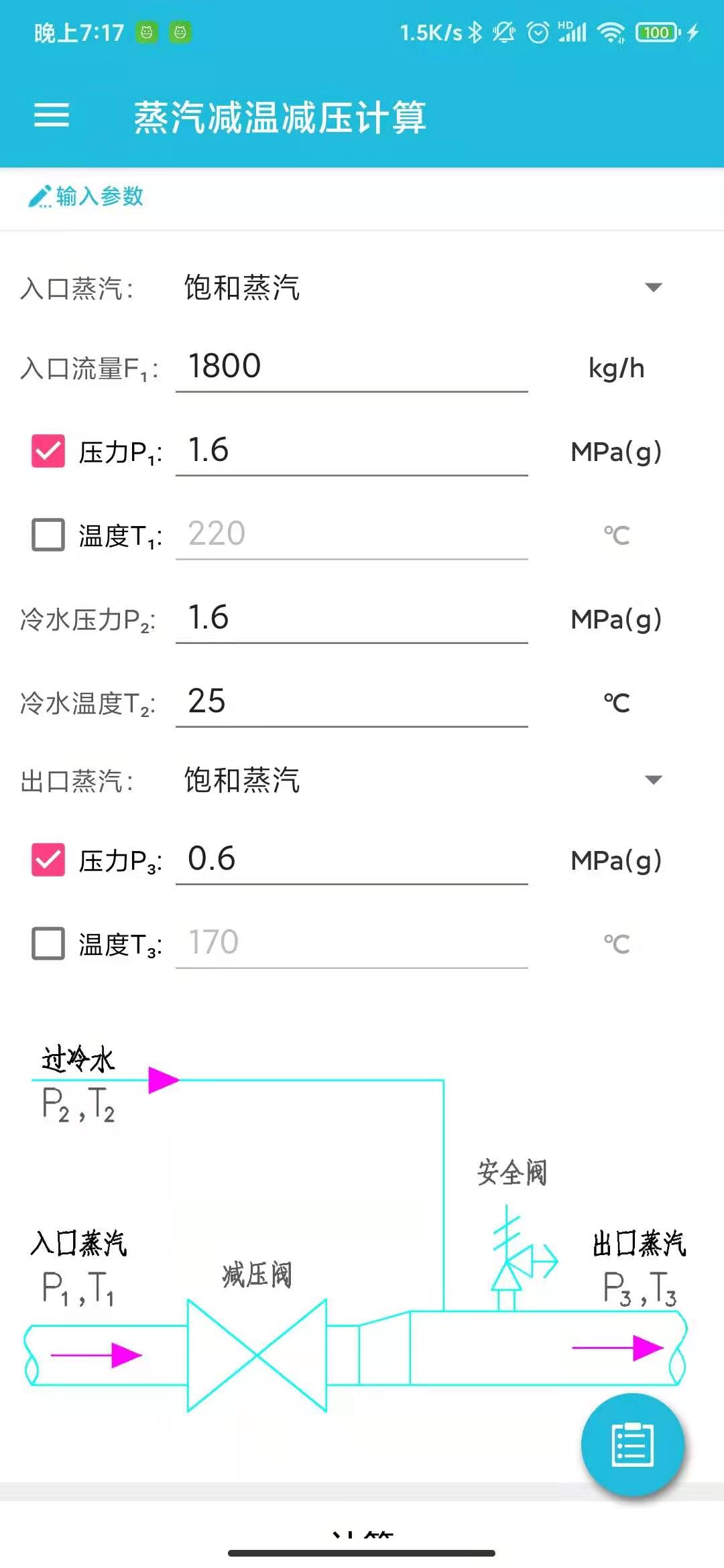This screenshot has height=1568, width=724.
Task: Uncheck the 压力P1 checkbox
Action: pyautogui.click(x=48, y=451)
